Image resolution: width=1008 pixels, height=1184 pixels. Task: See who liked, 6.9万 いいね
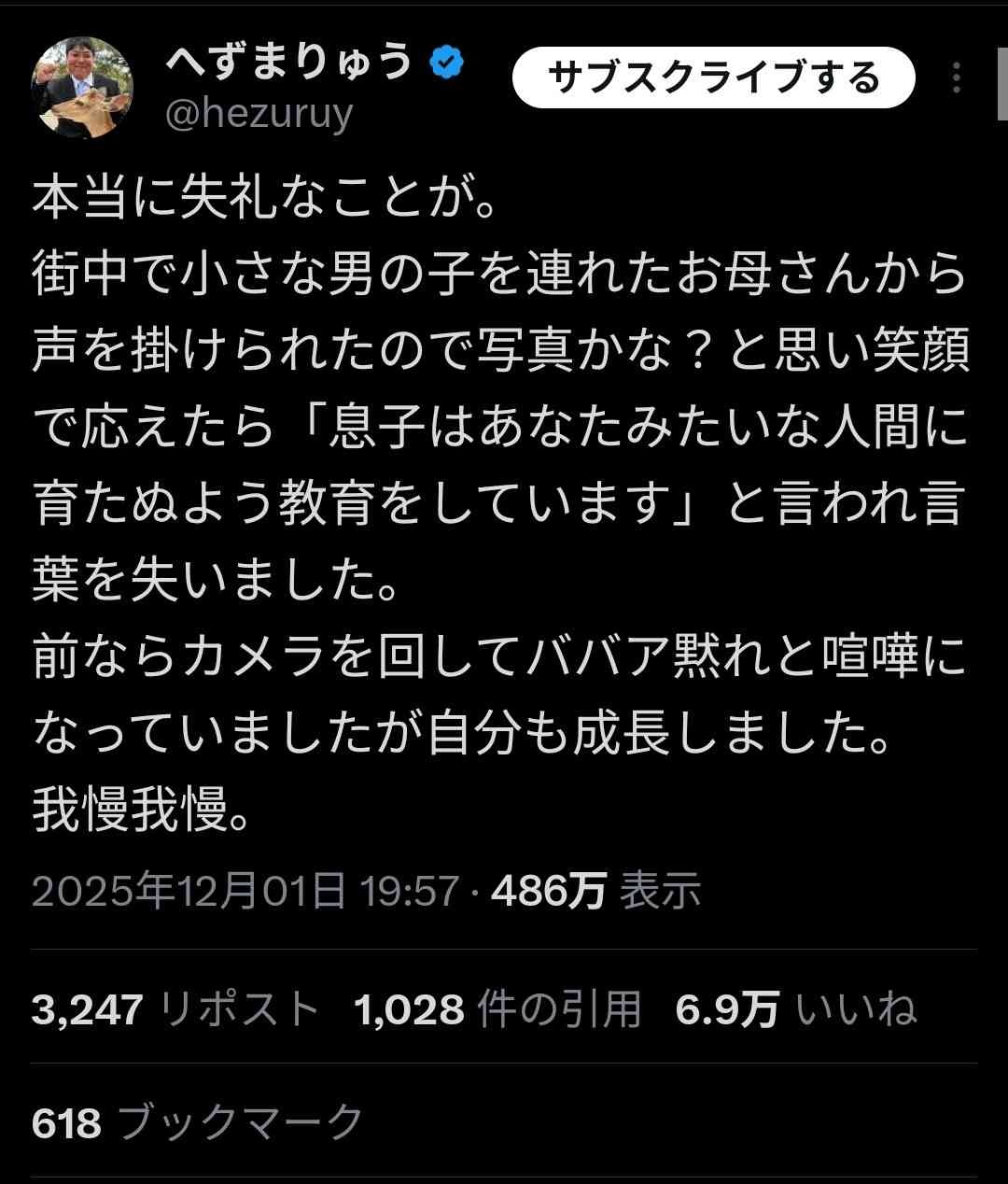coord(795,1009)
